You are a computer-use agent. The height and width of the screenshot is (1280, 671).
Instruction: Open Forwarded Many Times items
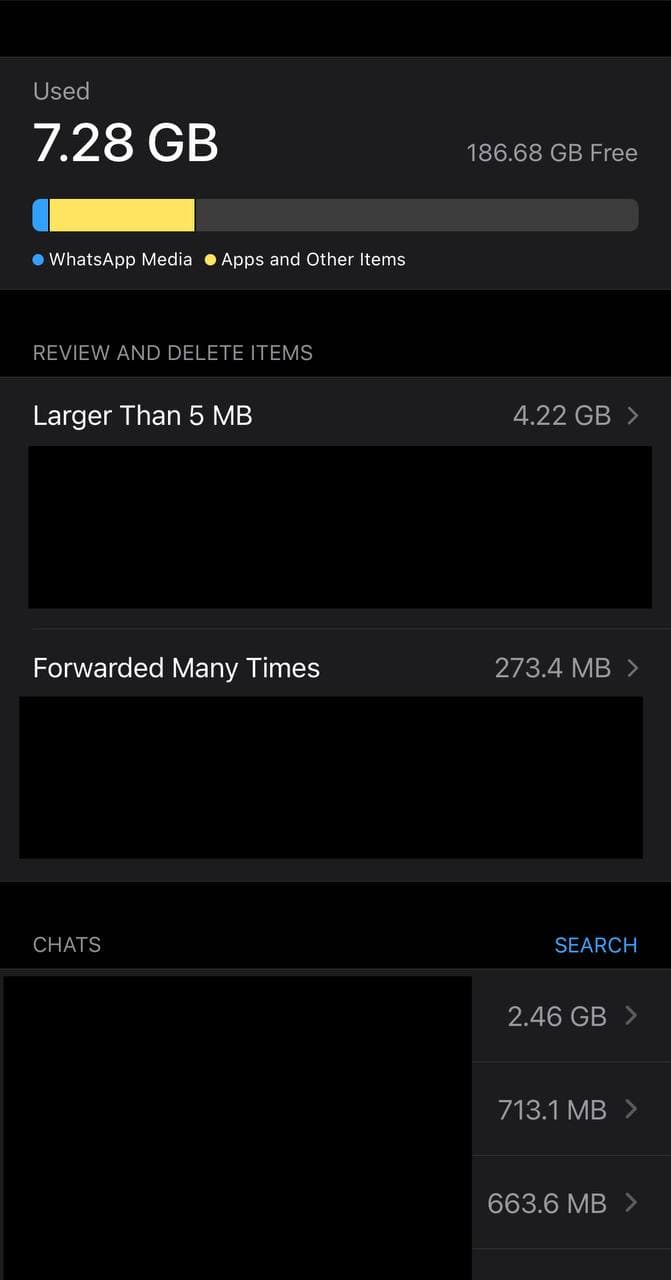click(x=335, y=668)
